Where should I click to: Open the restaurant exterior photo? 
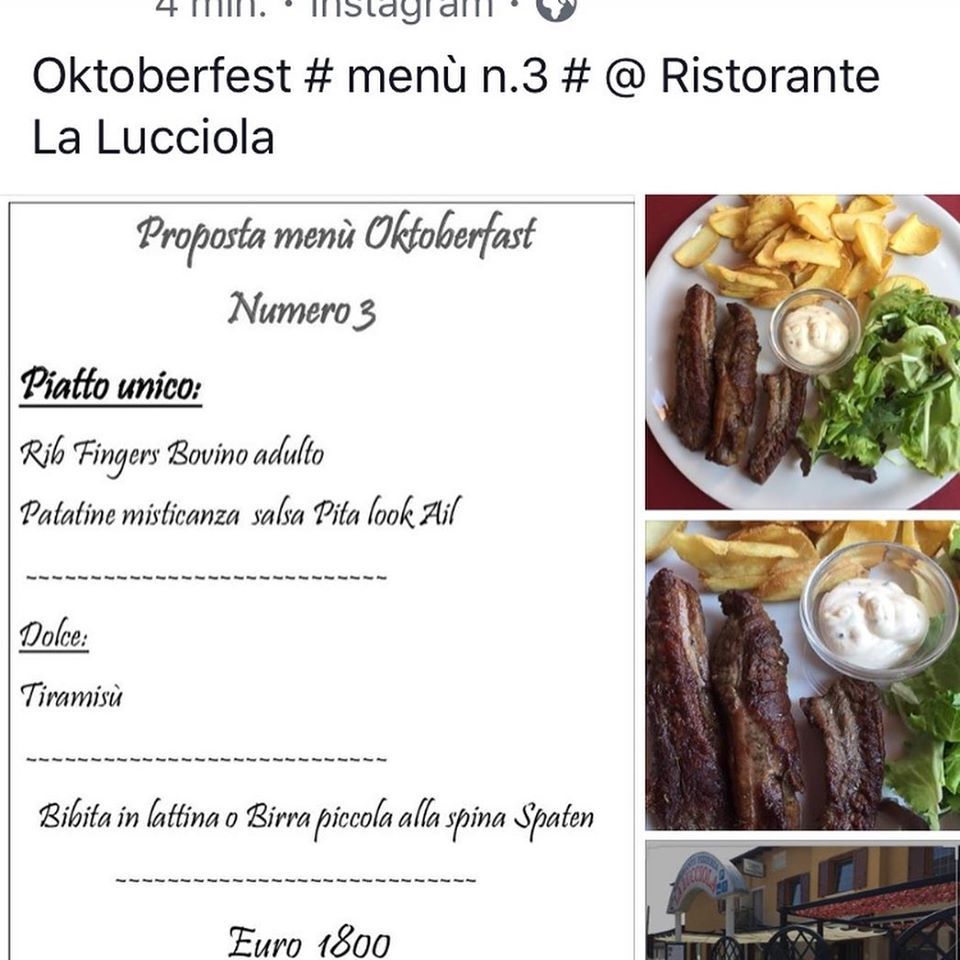click(x=803, y=900)
